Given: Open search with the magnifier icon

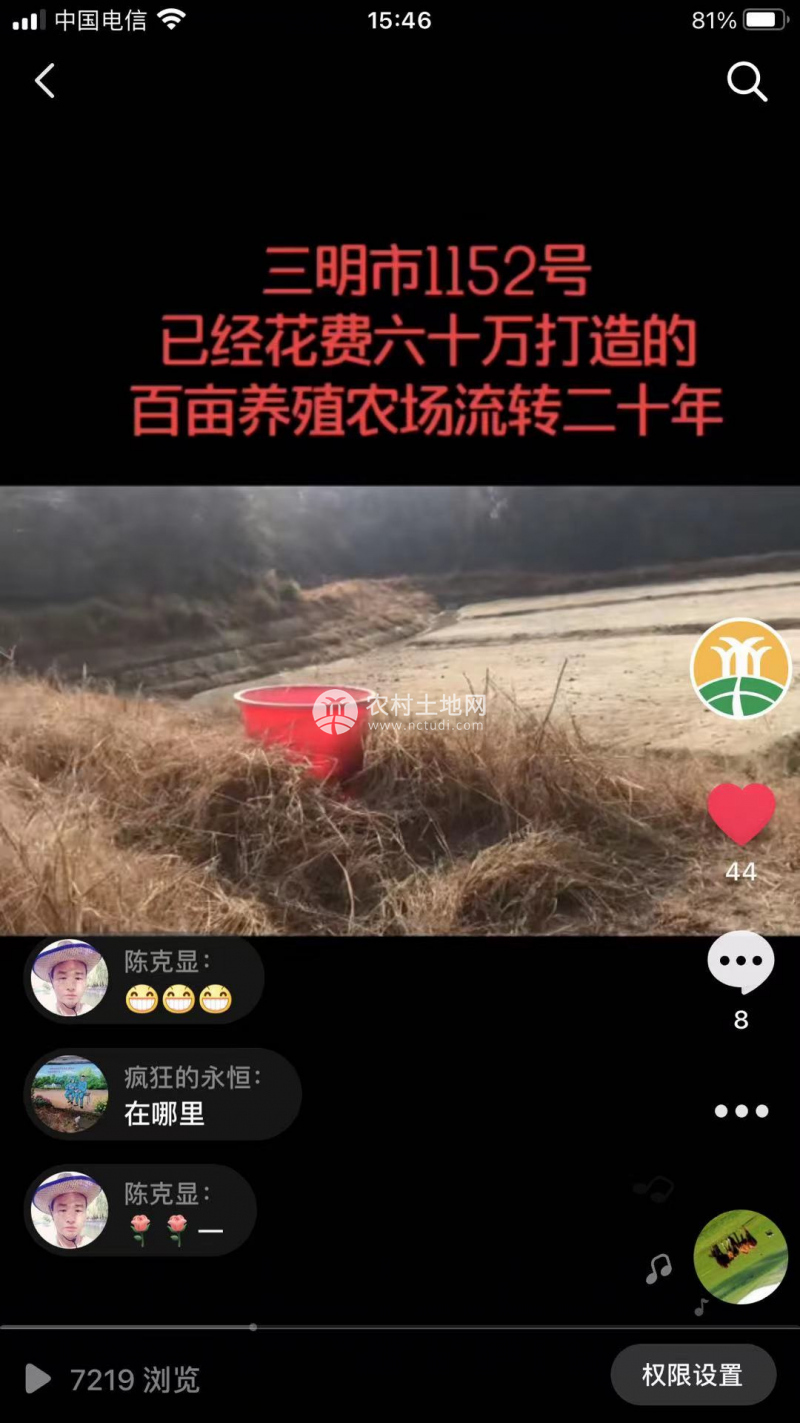Looking at the screenshot, I should [x=746, y=82].
